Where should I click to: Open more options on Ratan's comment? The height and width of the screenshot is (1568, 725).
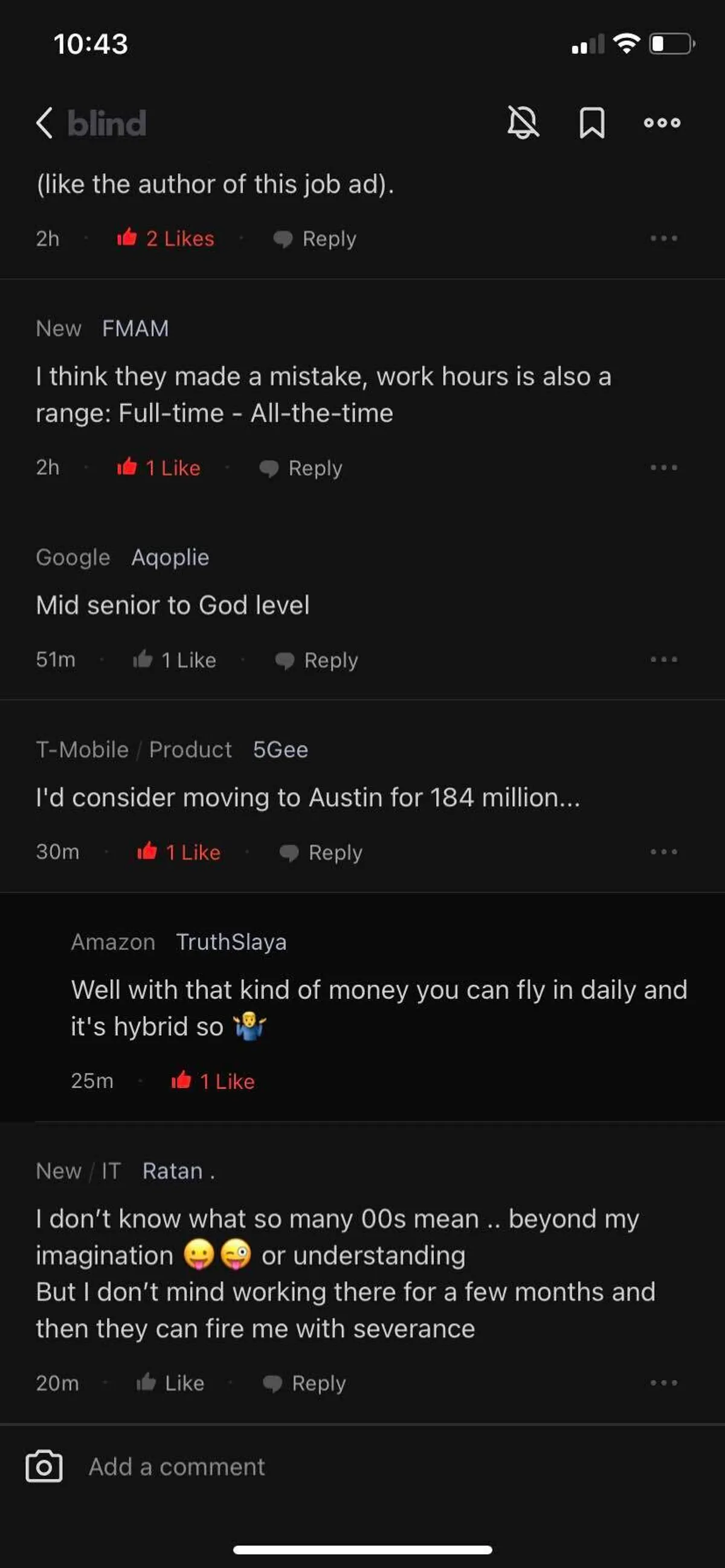click(663, 1383)
